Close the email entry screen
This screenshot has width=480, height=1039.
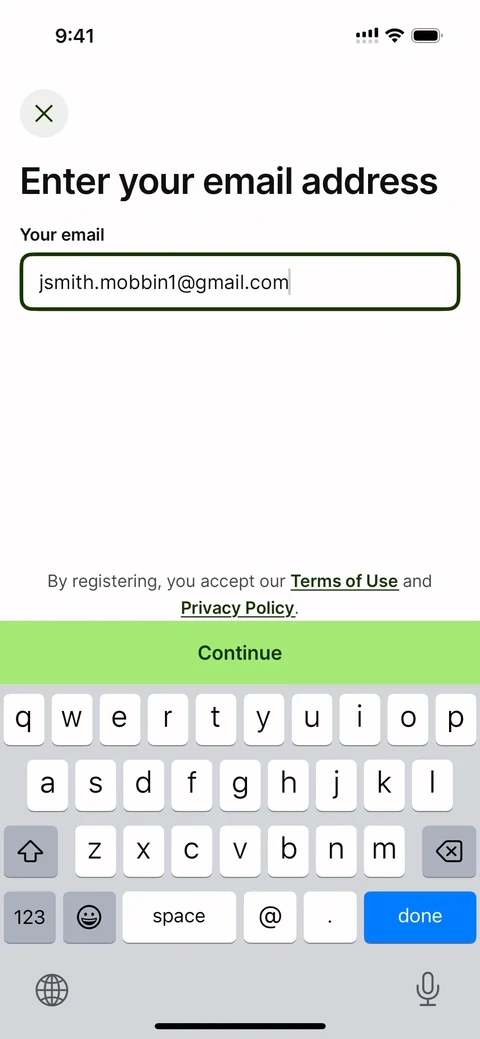click(x=44, y=113)
